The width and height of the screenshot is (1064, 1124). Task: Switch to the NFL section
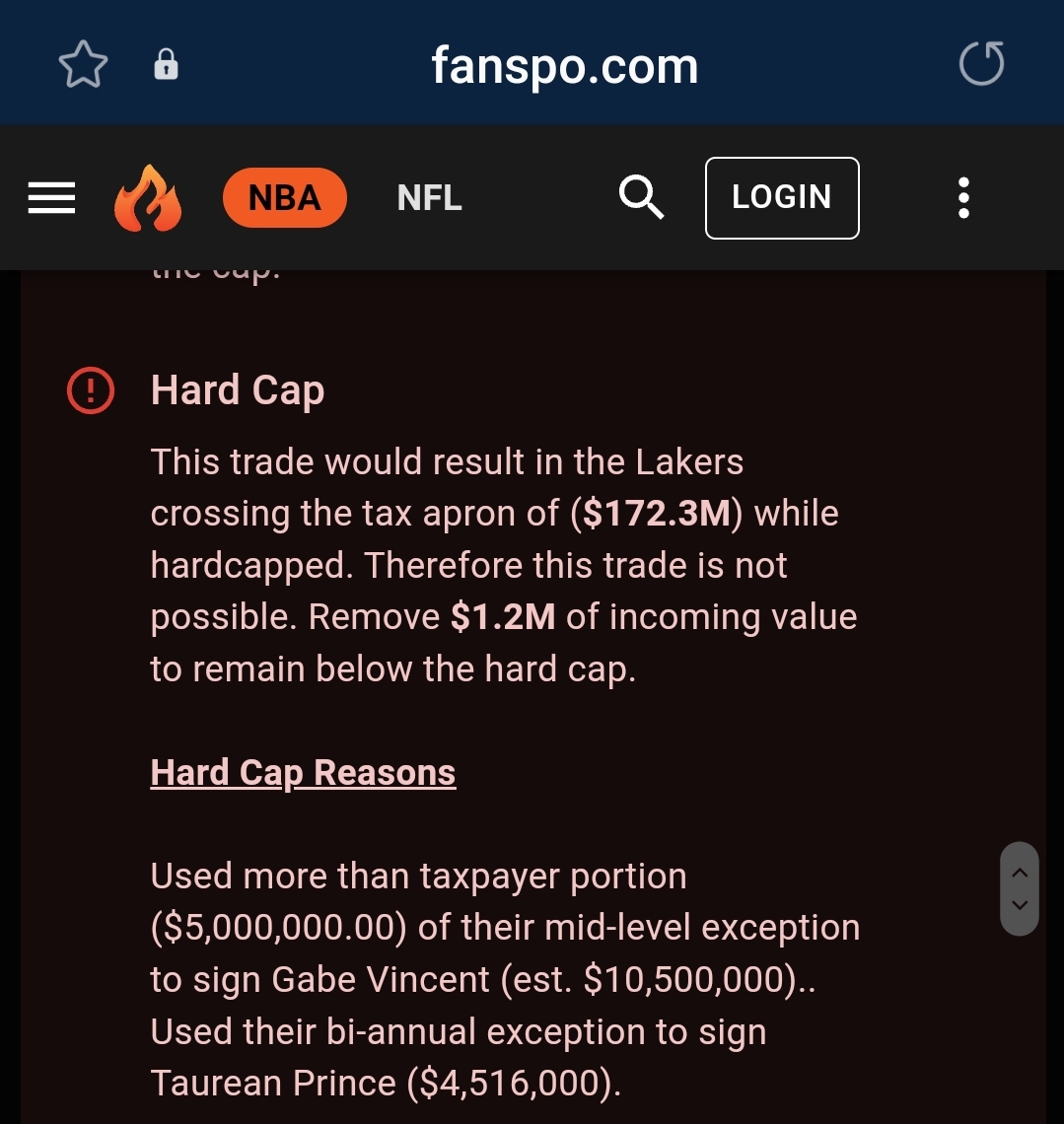coord(429,198)
